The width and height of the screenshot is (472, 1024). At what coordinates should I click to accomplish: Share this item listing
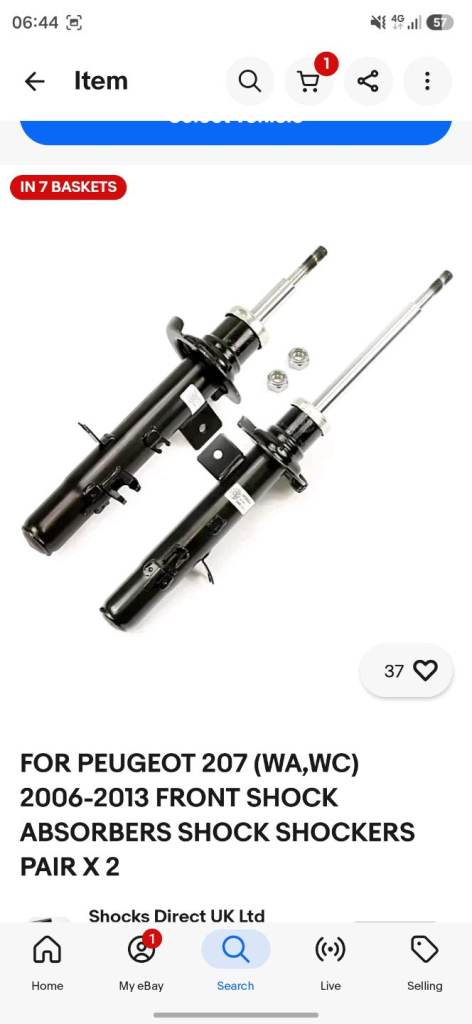click(368, 81)
